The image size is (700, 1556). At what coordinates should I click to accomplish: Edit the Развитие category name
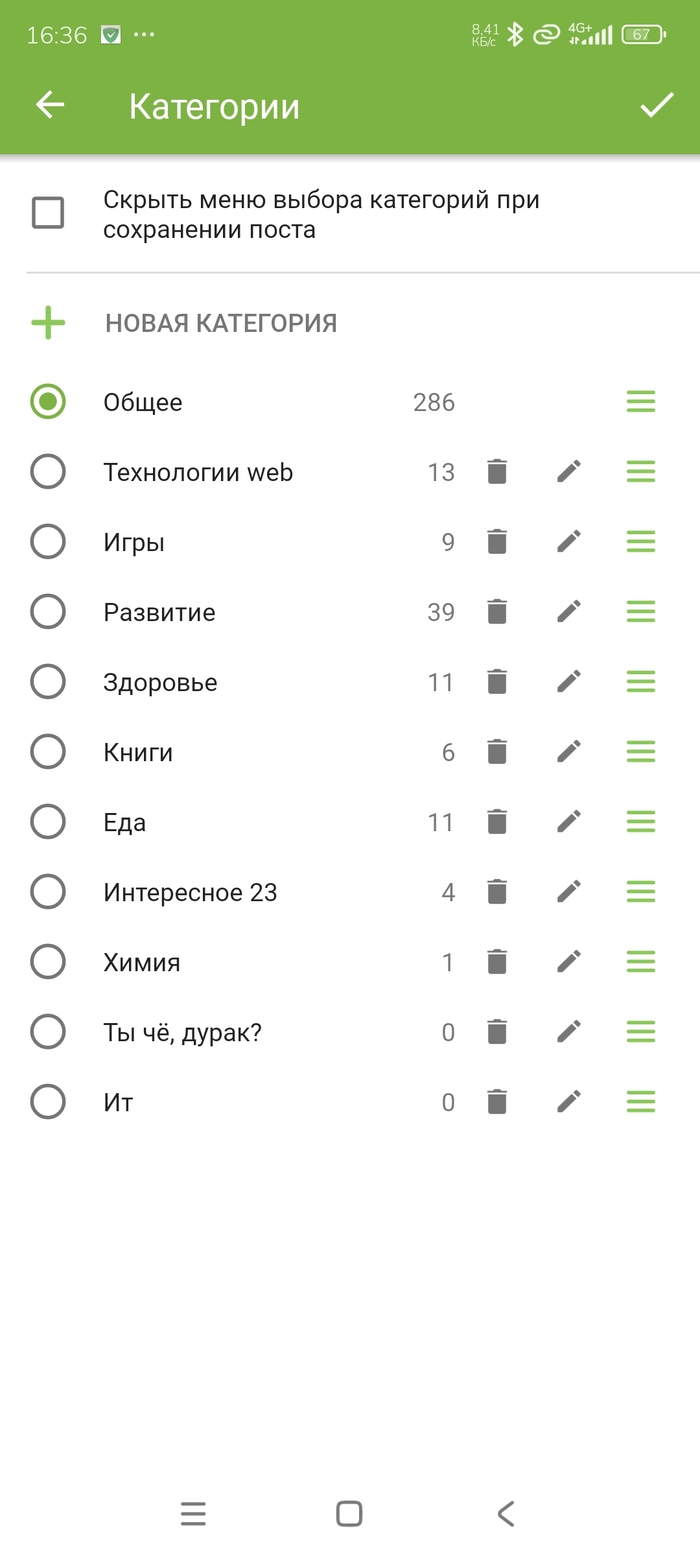point(569,612)
